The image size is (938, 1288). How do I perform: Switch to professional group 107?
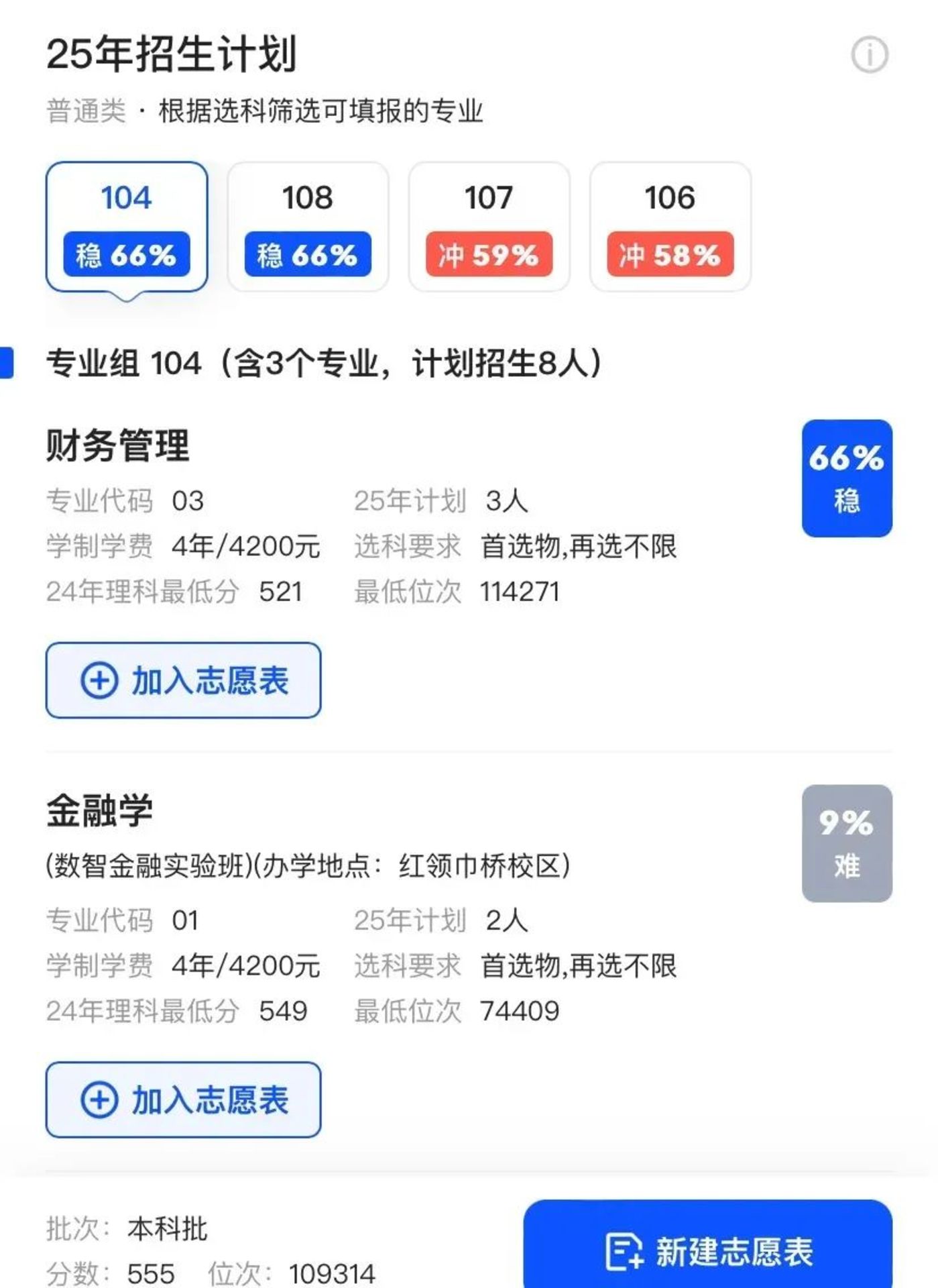(x=489, y=227)
